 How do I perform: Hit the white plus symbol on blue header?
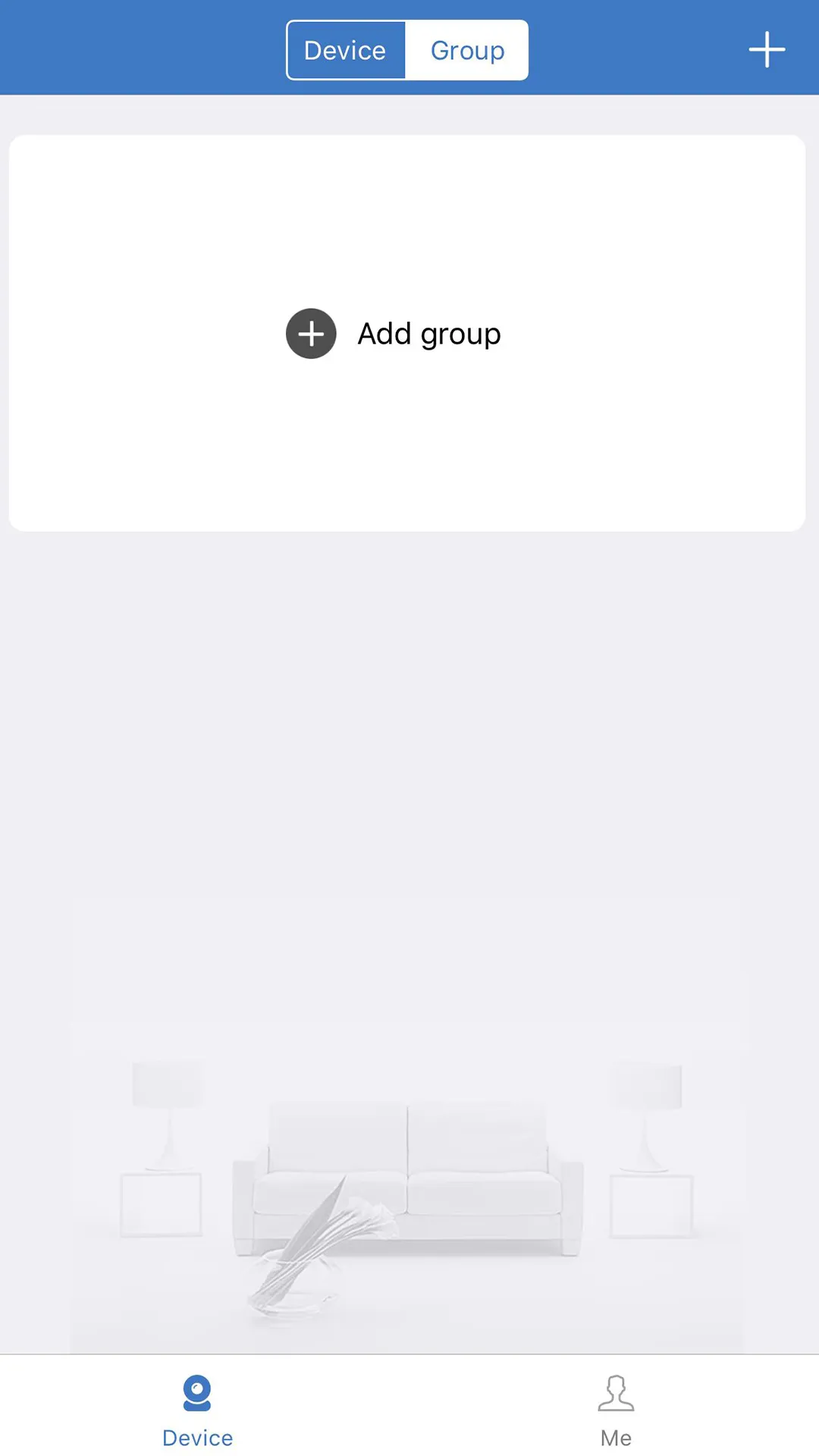[767, 49]
